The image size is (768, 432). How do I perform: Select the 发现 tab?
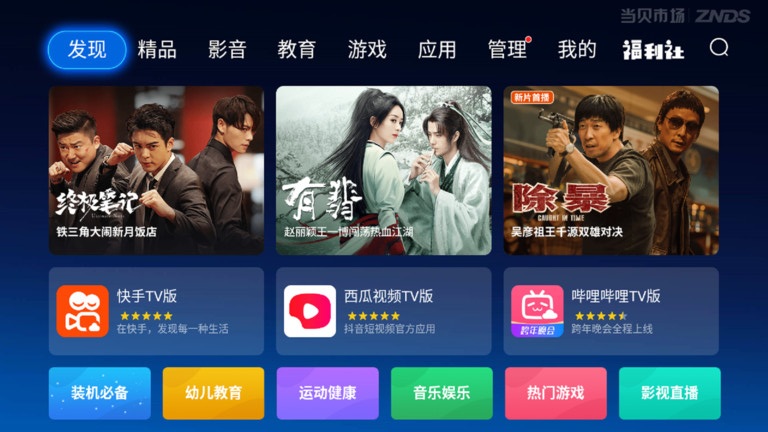point(87,49)
